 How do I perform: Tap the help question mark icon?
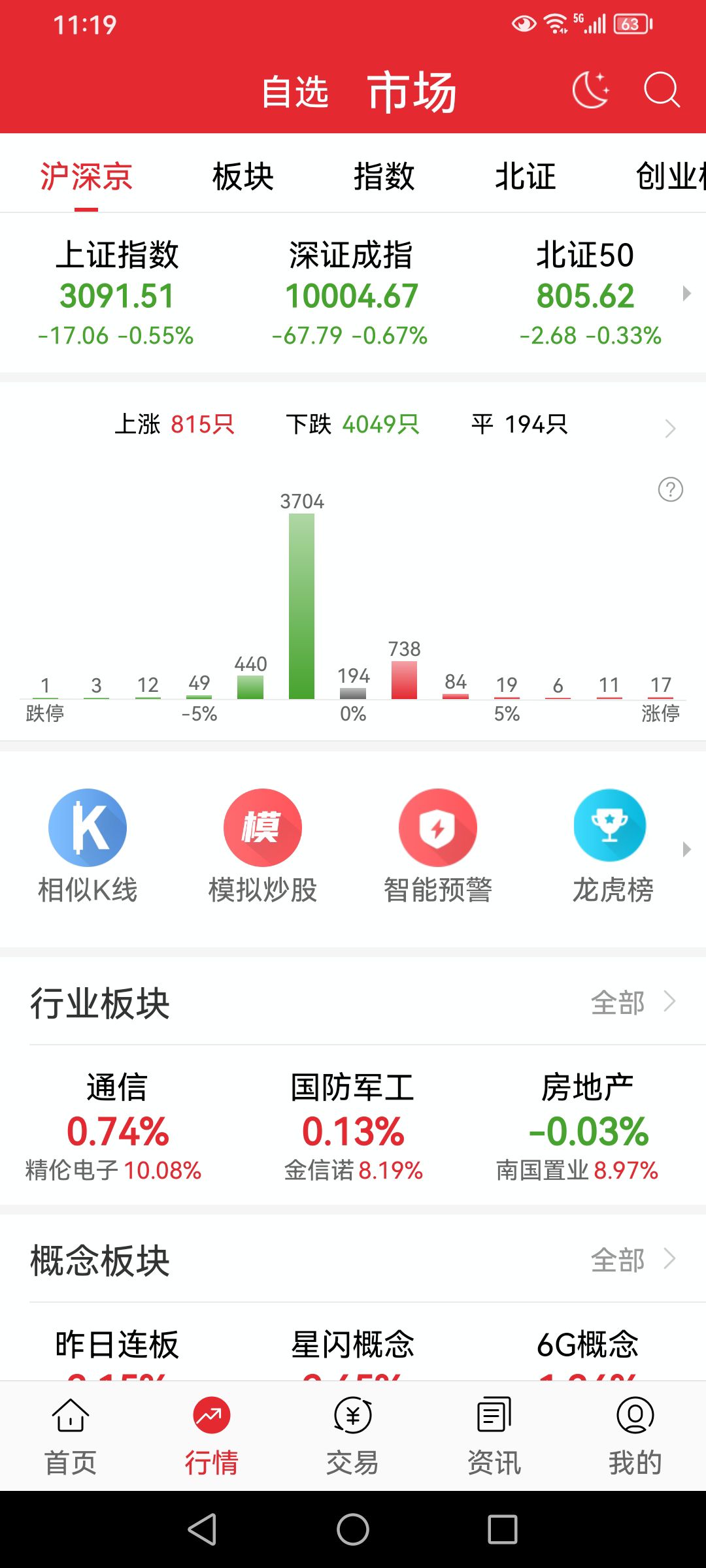pos(670,489)
